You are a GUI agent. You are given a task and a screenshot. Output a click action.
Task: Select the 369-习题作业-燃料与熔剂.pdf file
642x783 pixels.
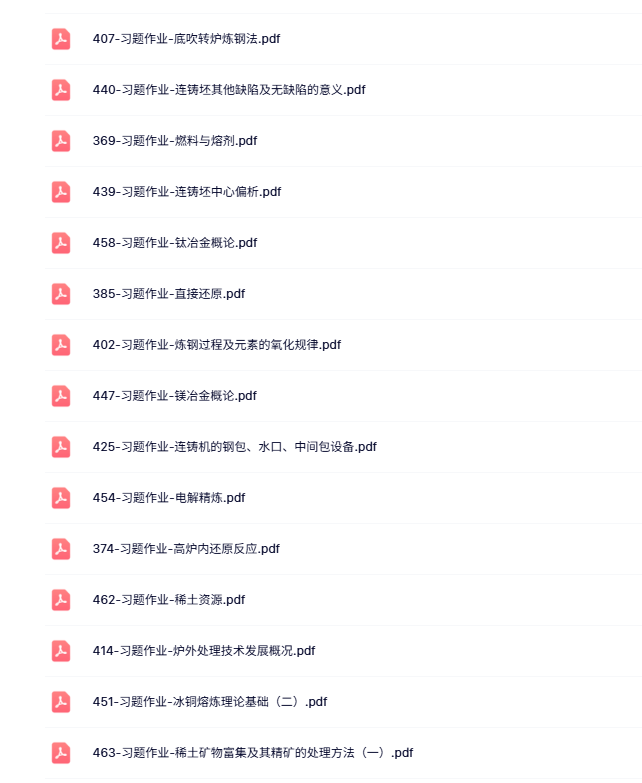click(175, 141)
